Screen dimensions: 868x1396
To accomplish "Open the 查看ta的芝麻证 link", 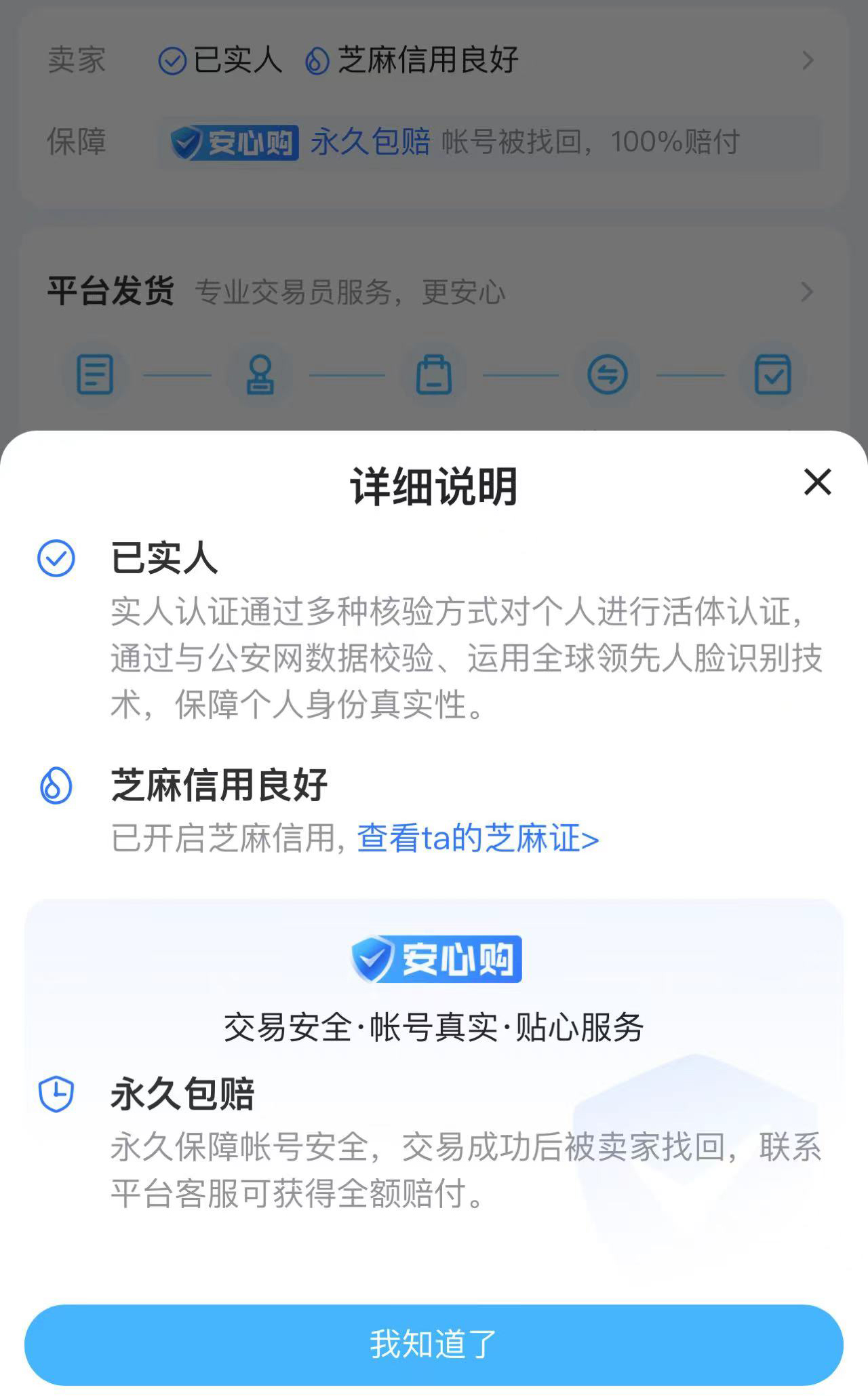I will coord(477,838).
